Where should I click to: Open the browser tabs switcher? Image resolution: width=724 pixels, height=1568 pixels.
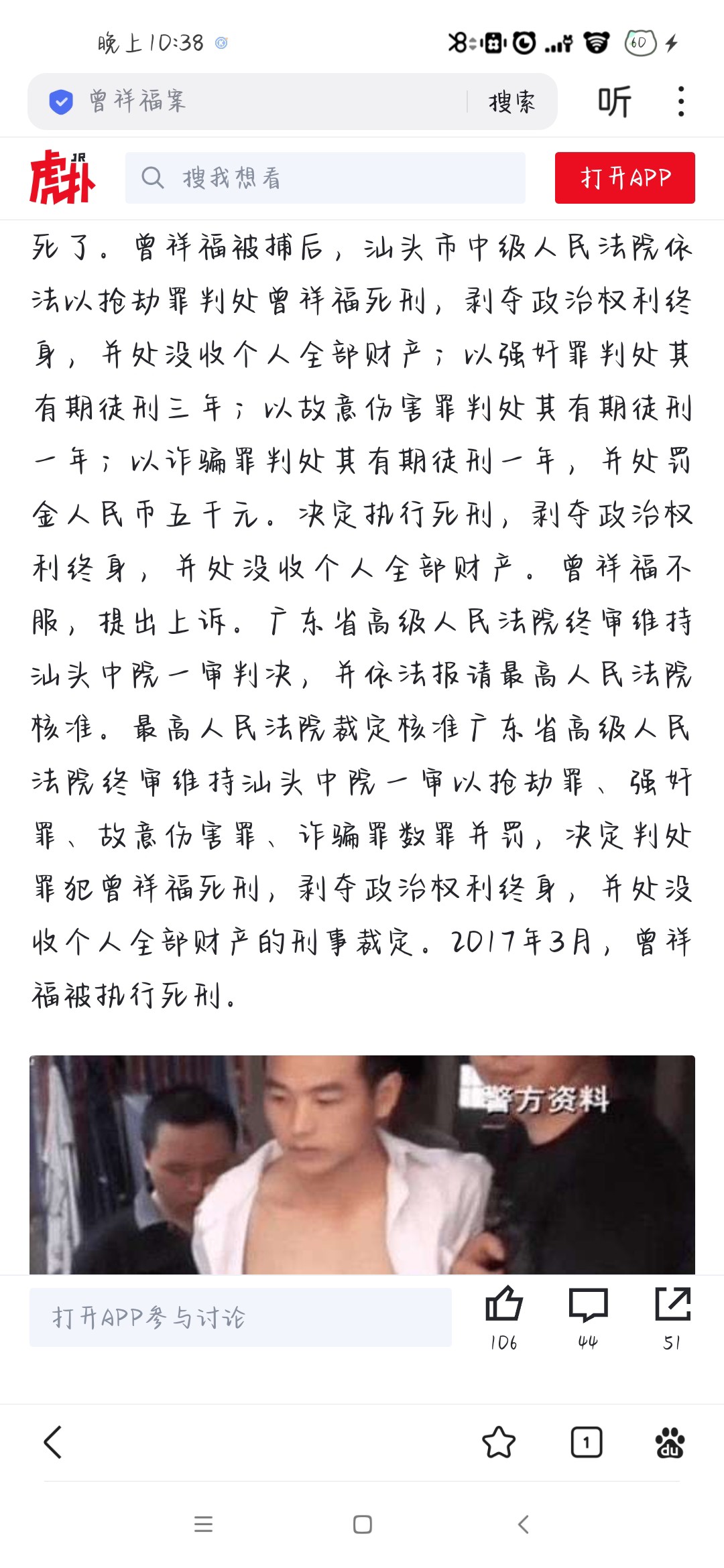[x=587, y=1442]
